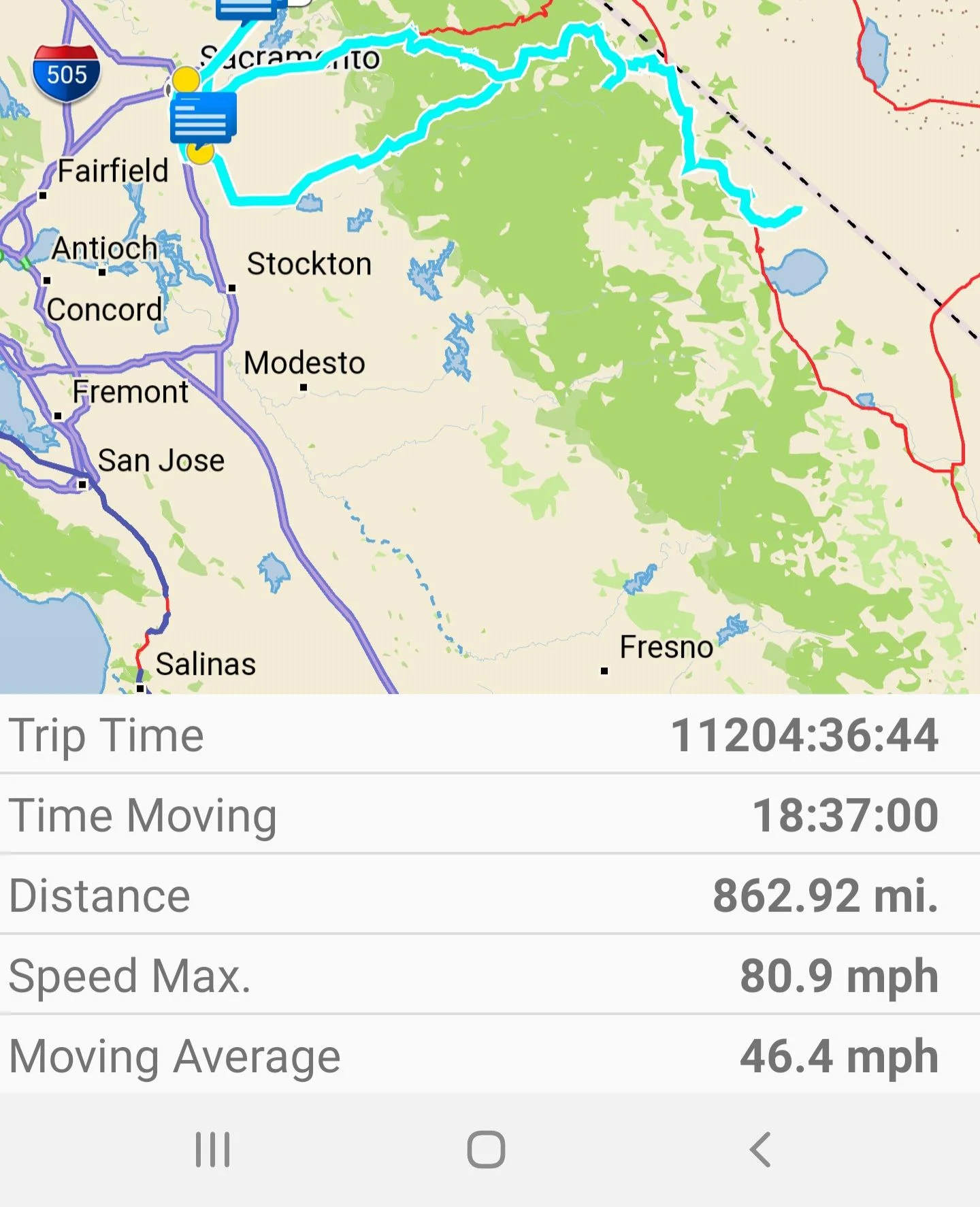Screen dimensions: 980x1207
Task: Go back with the system back button
Action: point(760,1150)
